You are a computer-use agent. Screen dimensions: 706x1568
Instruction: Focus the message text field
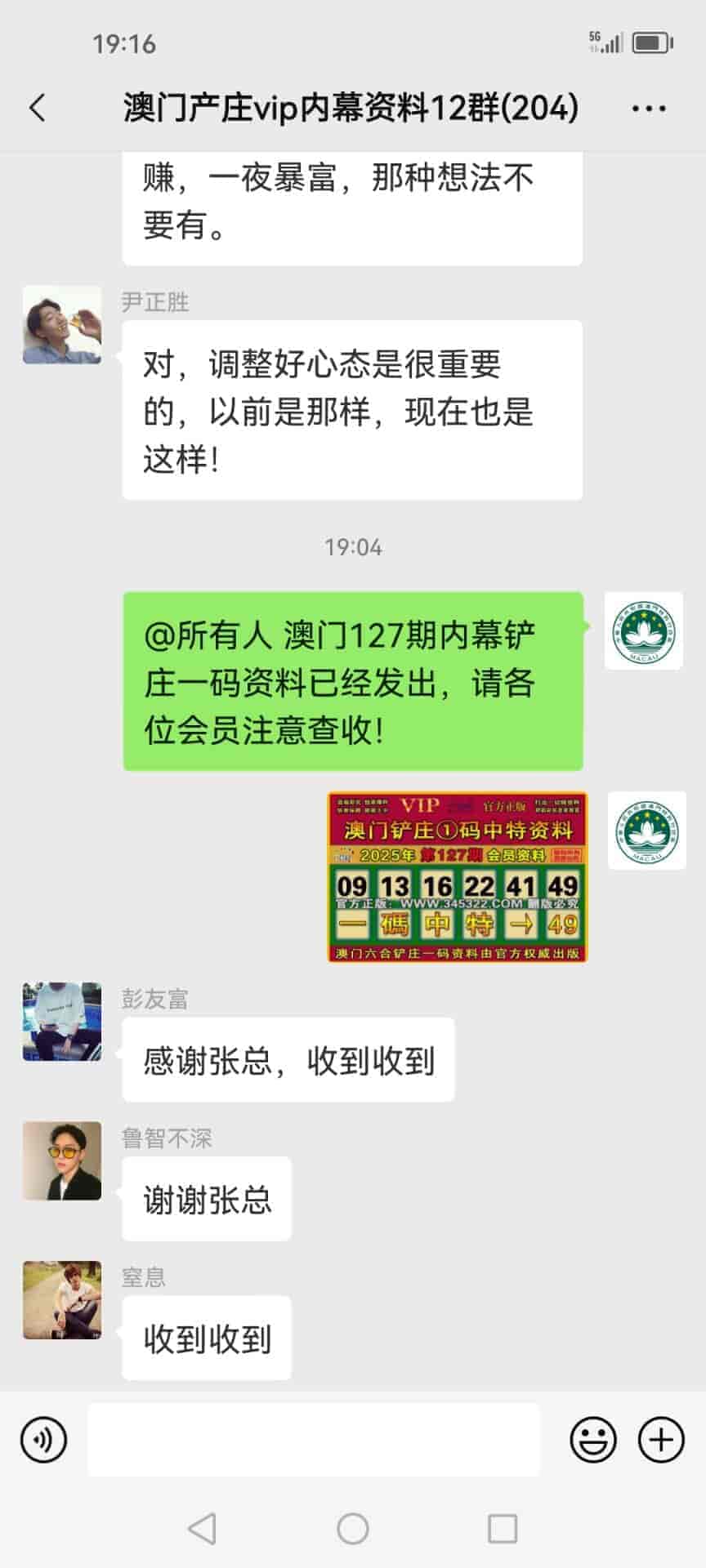click(314, 1439)
